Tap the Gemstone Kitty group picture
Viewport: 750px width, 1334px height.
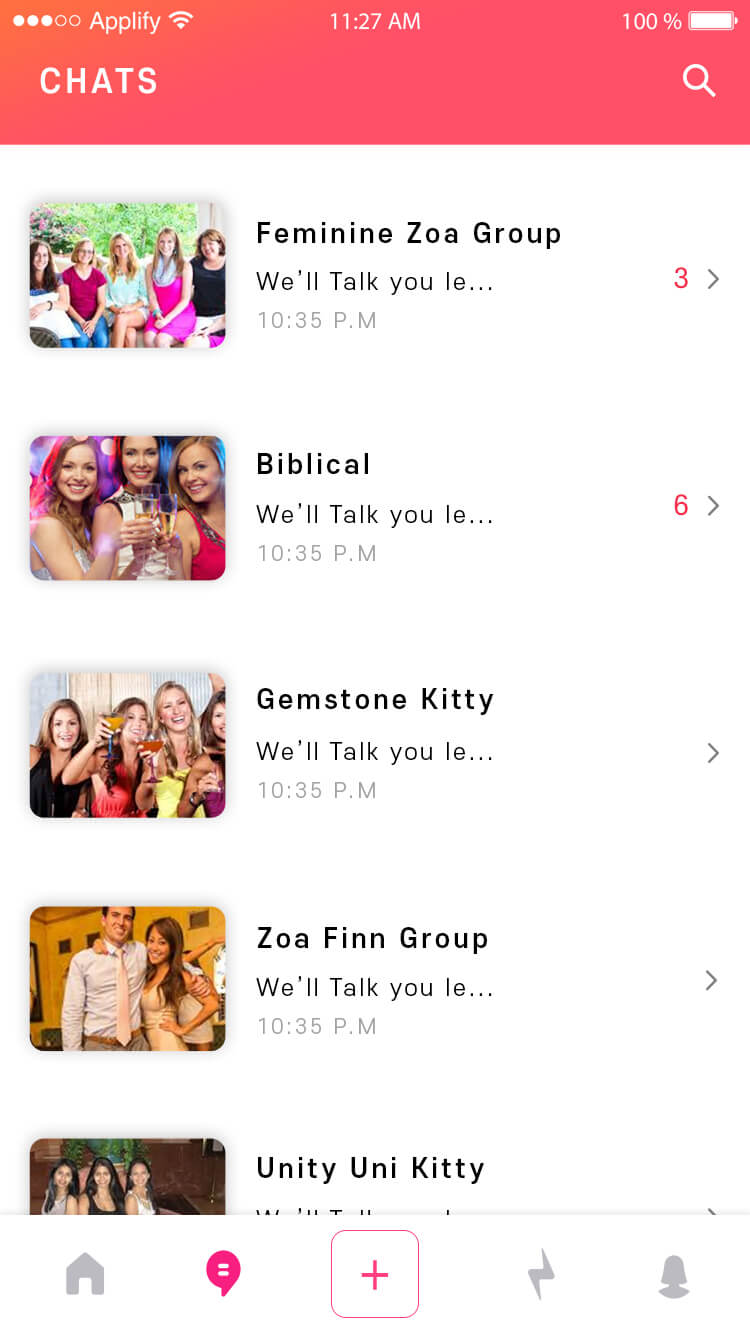[x=127, y=745]
